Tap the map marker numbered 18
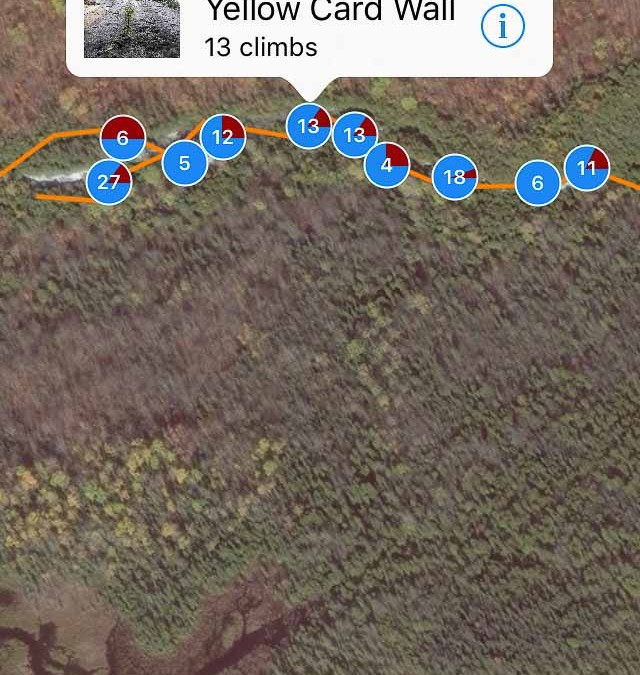This screenshot has height=675, width=640. click(x=454, y=177)
